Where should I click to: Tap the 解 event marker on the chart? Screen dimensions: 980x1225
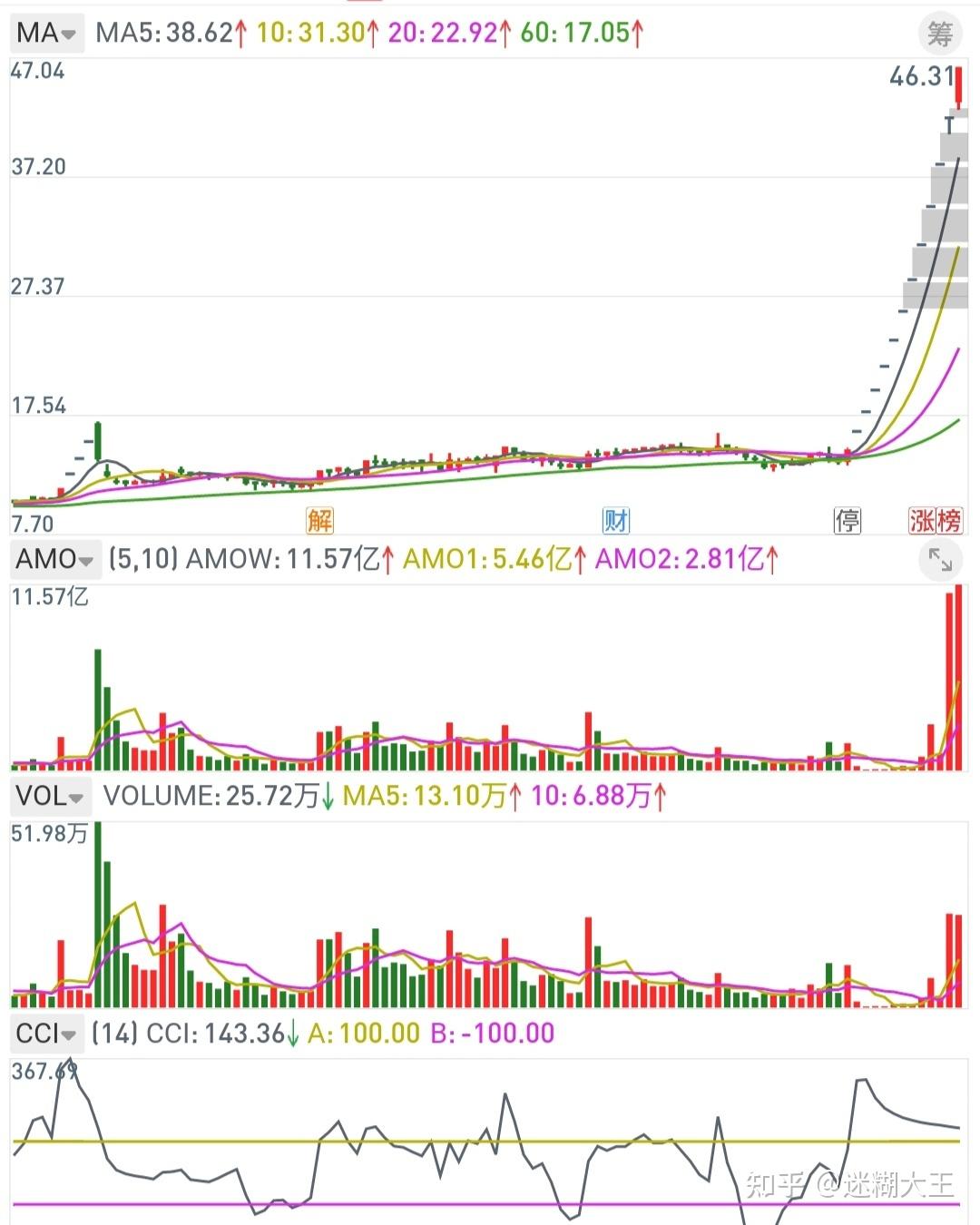pyautogui.click(x=319, y=521)
